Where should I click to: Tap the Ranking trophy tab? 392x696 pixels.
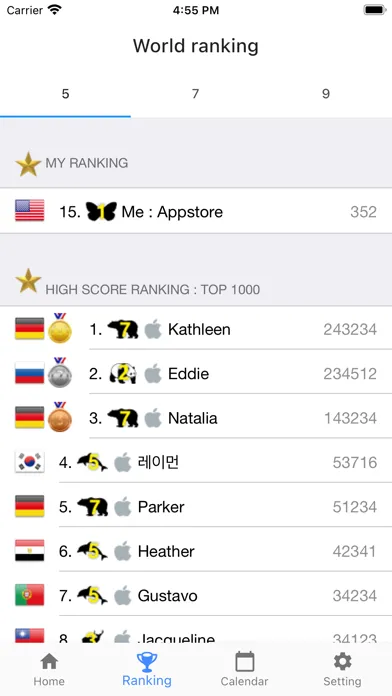click(147, 669)
